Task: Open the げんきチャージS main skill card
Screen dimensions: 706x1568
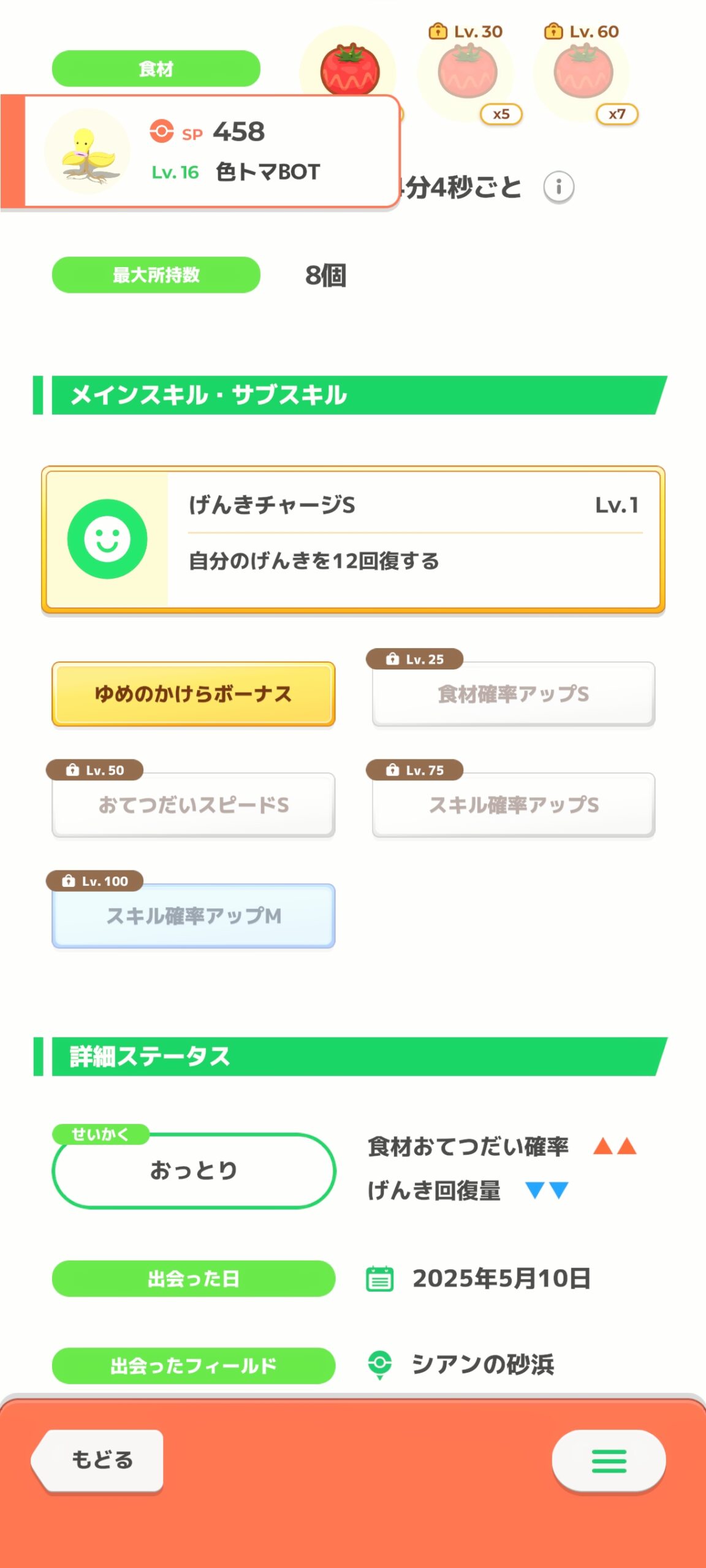Action: tap(353, 540)
